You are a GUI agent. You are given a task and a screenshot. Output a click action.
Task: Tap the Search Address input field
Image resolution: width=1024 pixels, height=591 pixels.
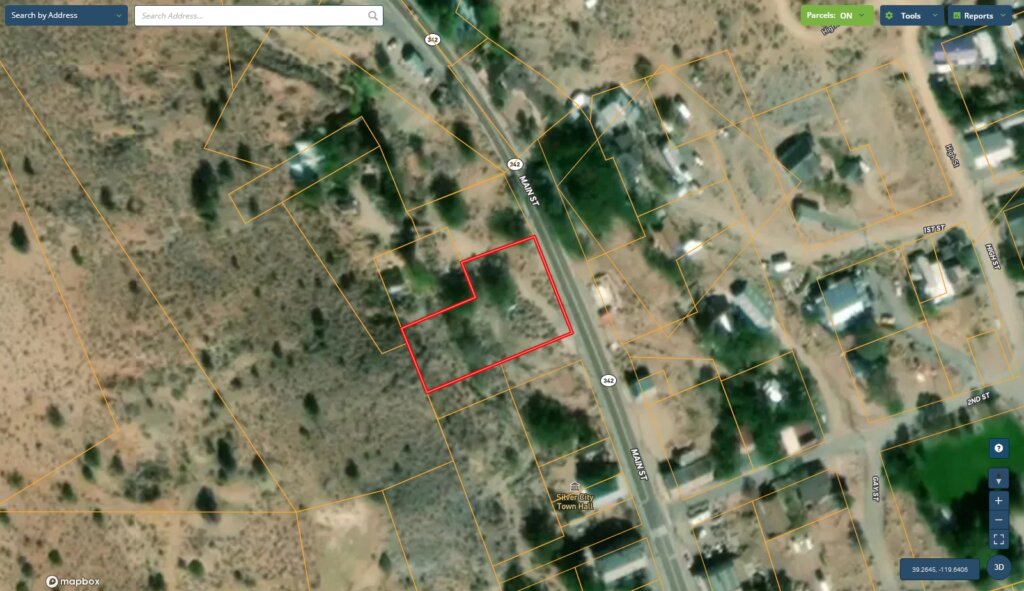click(x=250, y=16)
